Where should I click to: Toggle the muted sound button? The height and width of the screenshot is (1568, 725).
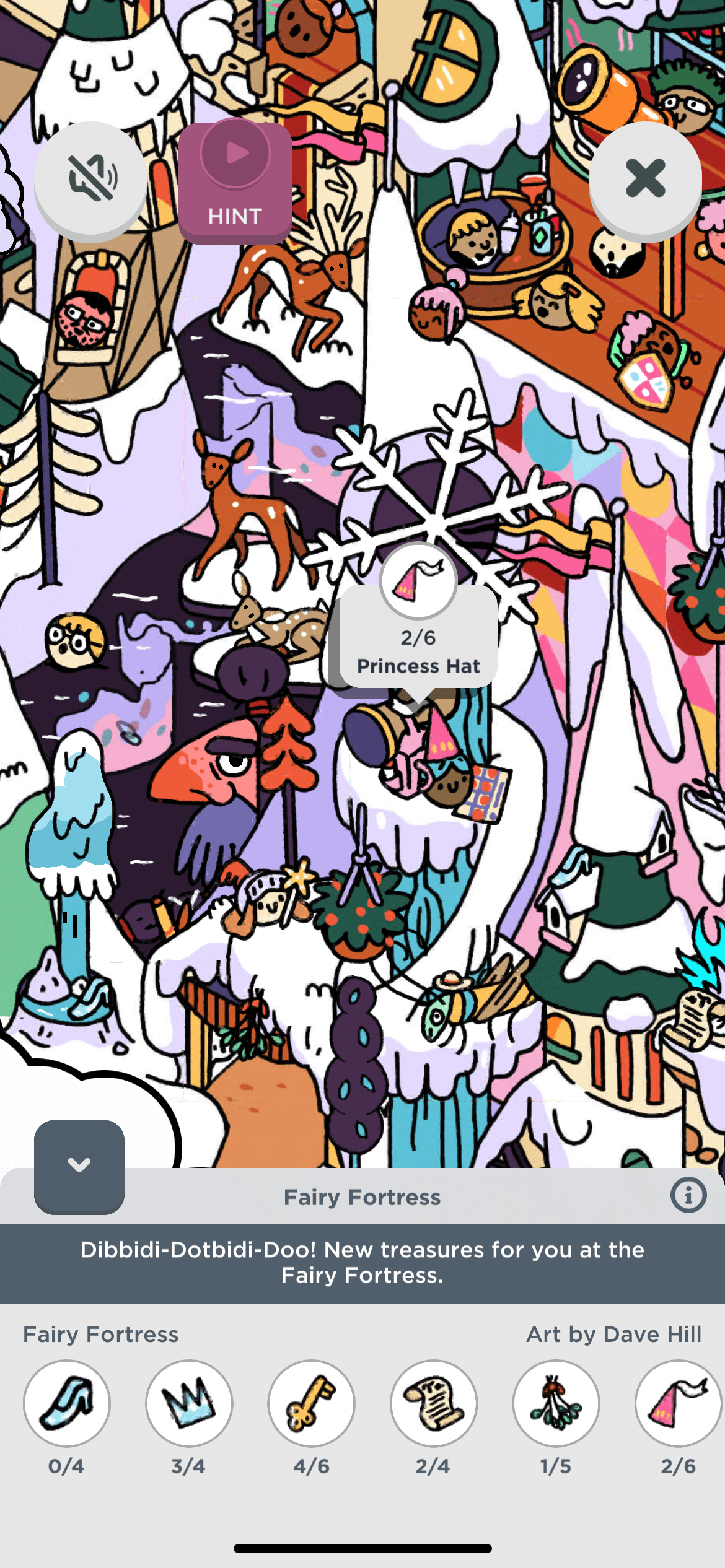point(91,179)
